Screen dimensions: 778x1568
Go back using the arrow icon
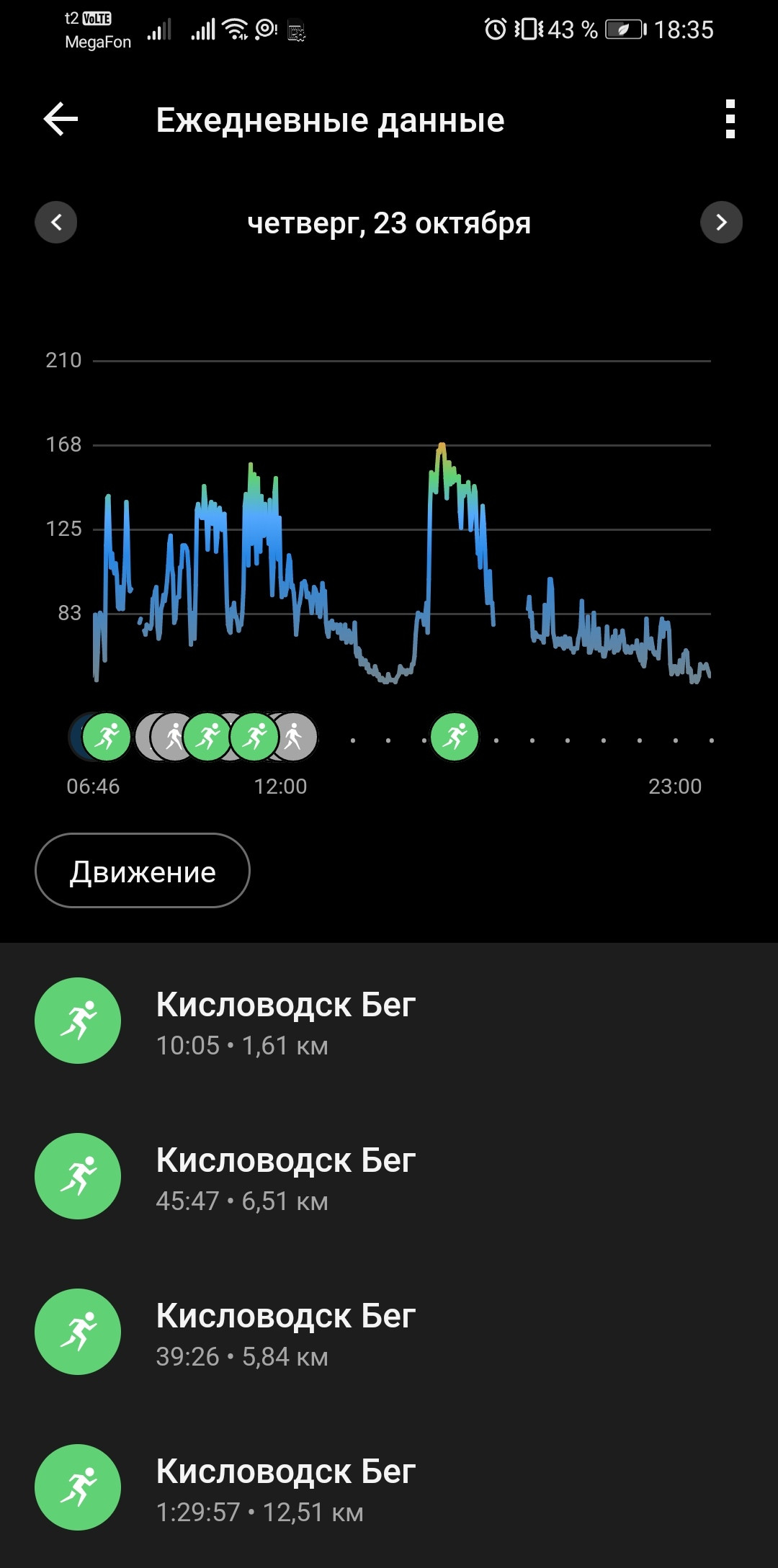click(61, 119)
